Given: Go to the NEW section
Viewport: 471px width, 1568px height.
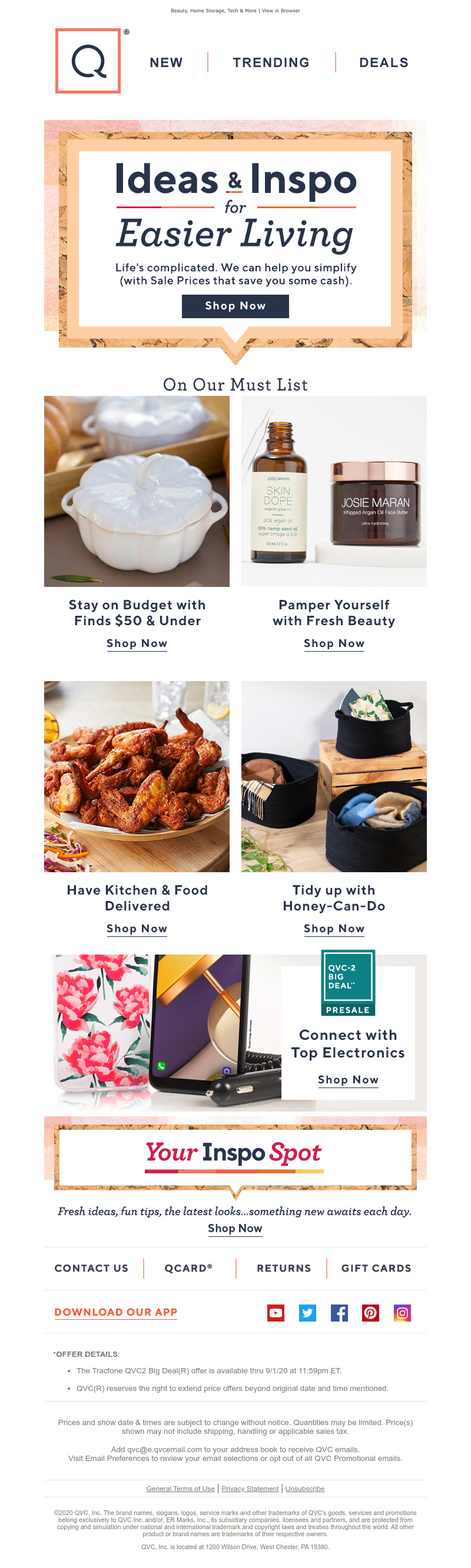Looking at the screenshot, I should 167,63.
